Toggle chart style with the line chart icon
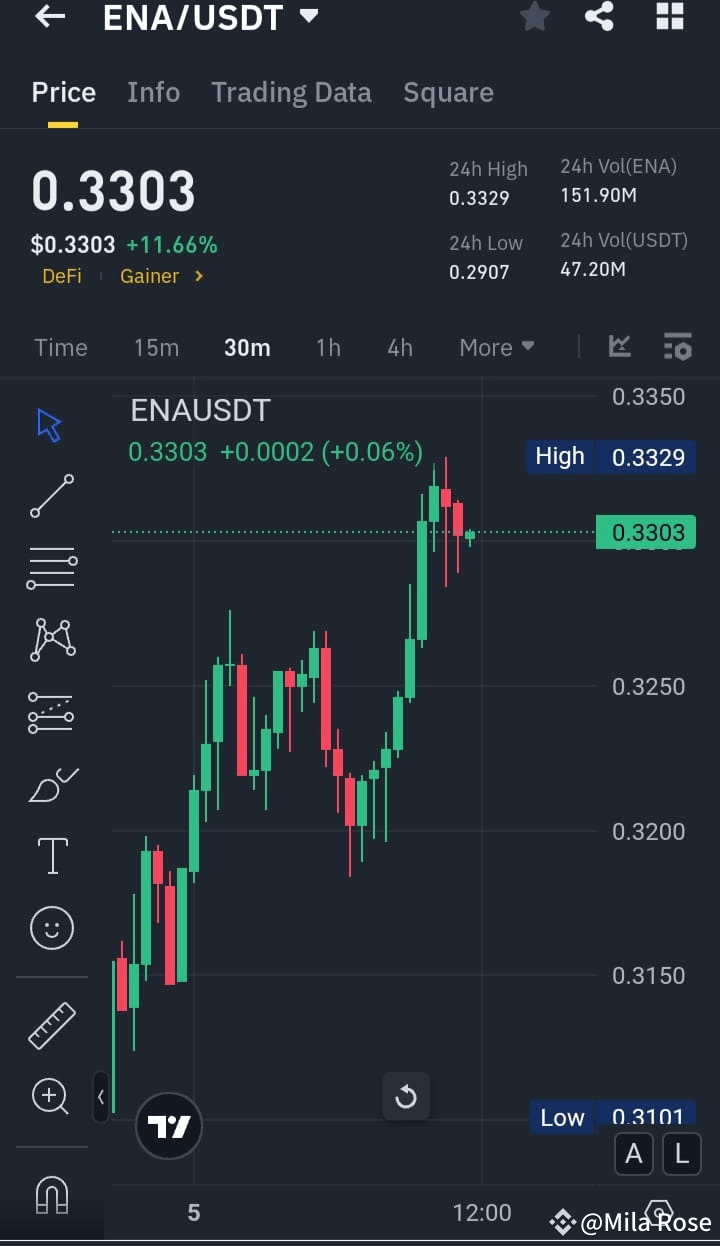 coord(619,347)
